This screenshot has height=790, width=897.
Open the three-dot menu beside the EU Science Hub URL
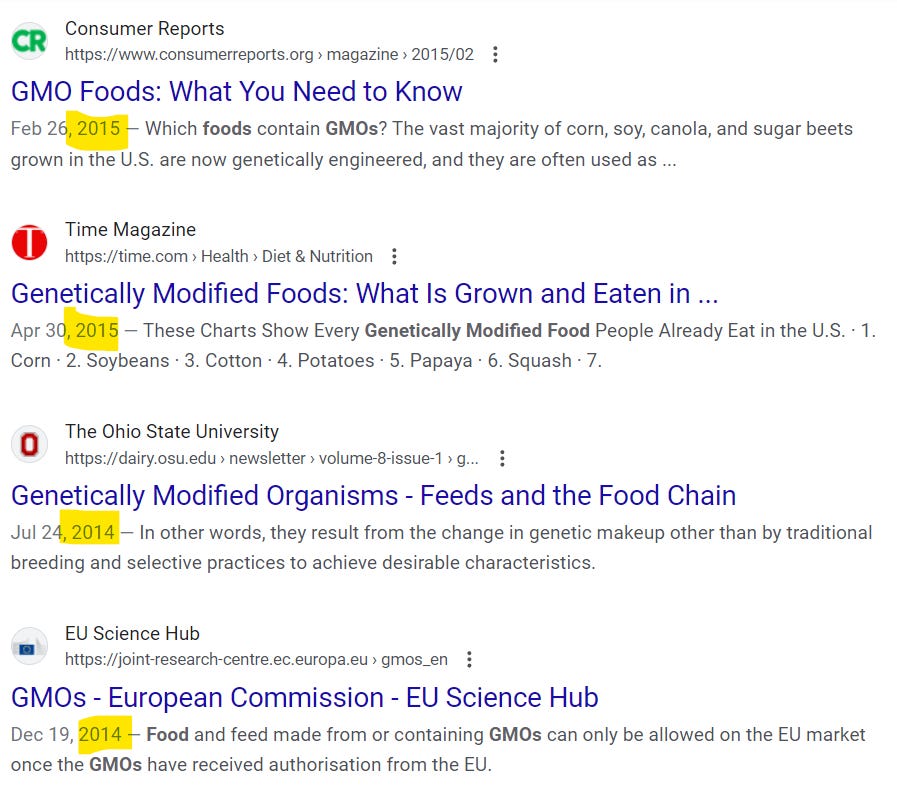pyautogui.click(x=469, y=660)
